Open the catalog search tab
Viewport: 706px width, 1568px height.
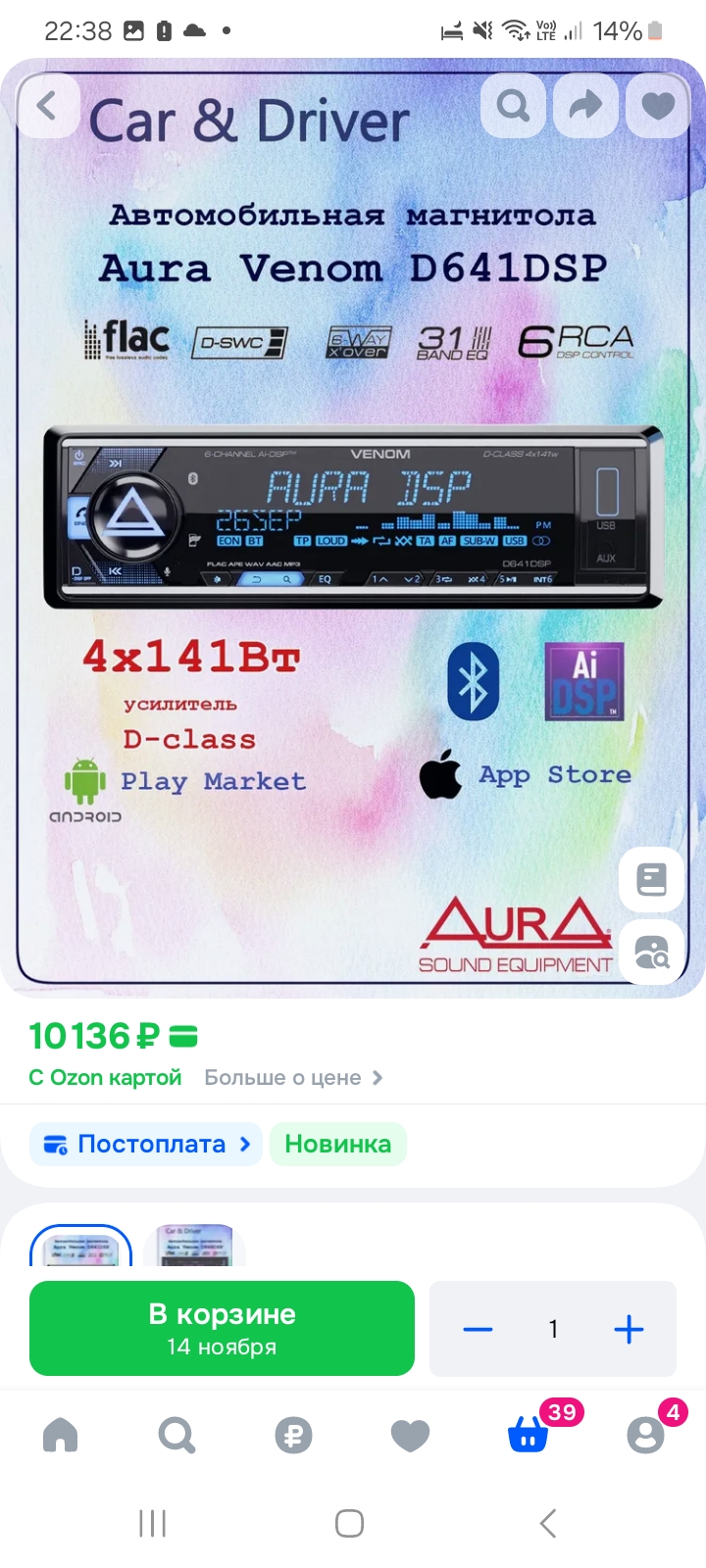pyautogui.click(x=176, y=1436)
